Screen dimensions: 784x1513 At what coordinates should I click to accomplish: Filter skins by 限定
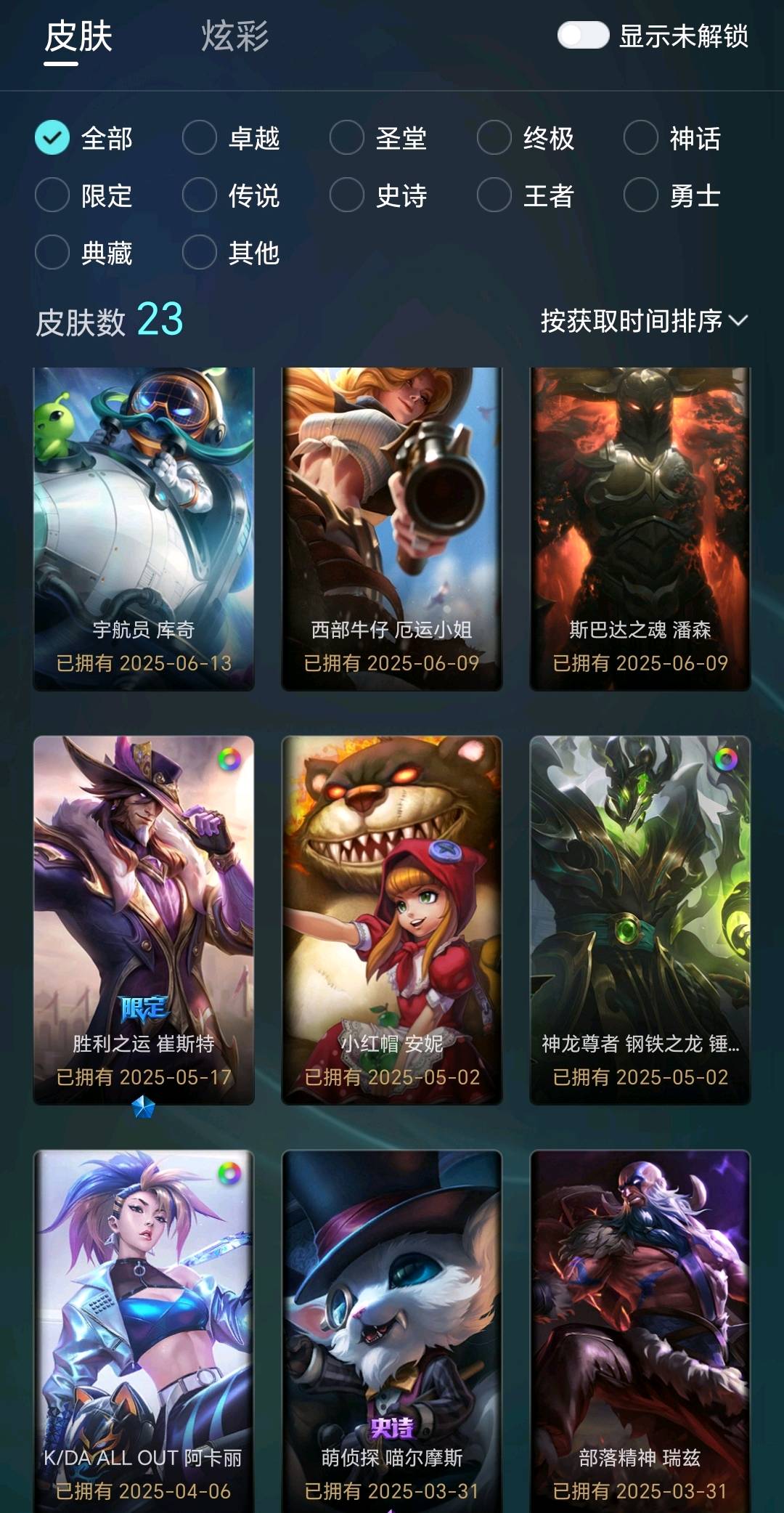point(83,195)
